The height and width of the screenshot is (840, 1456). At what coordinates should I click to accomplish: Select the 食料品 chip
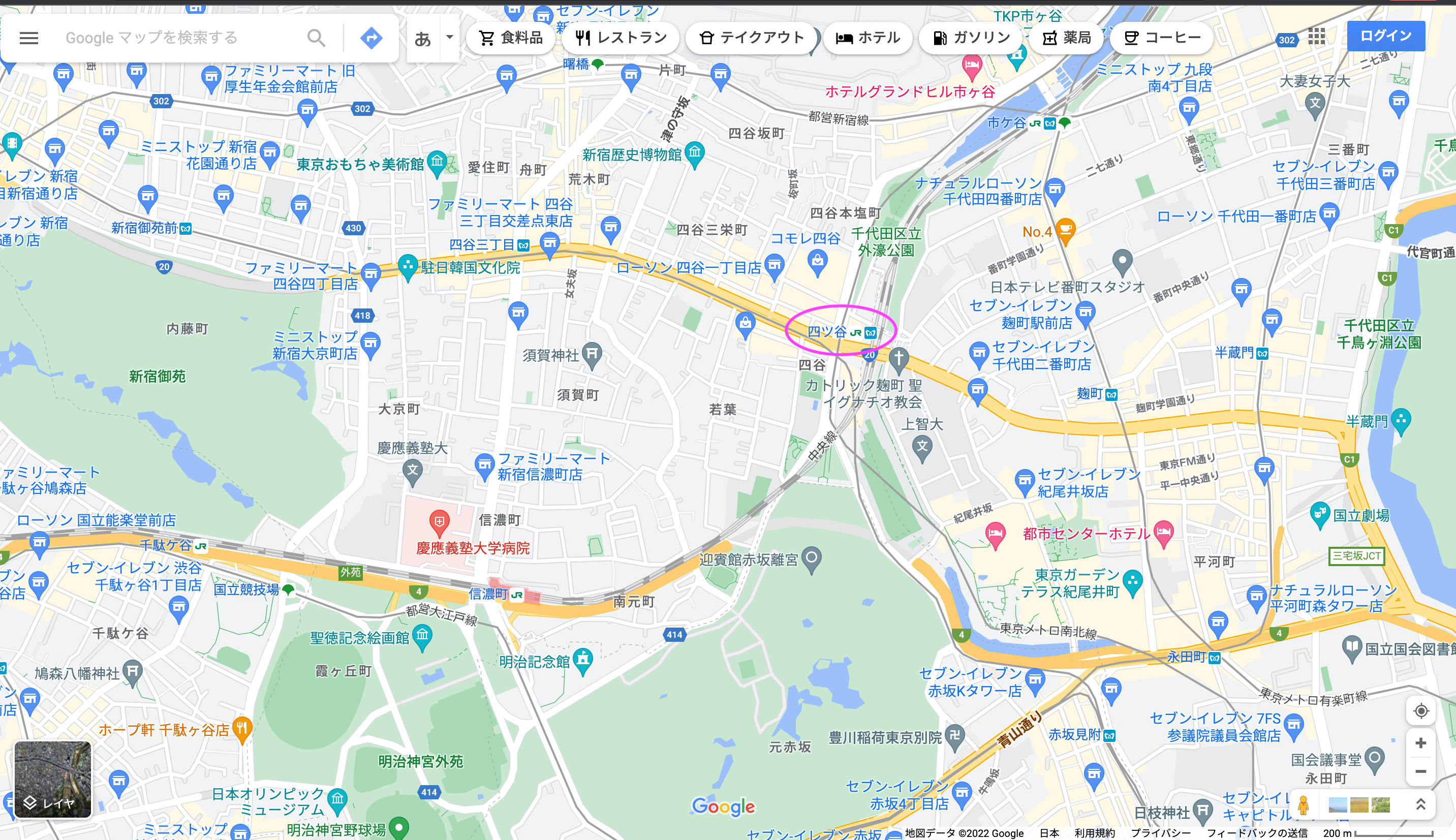pyautogui.click(x=511, y=38)
